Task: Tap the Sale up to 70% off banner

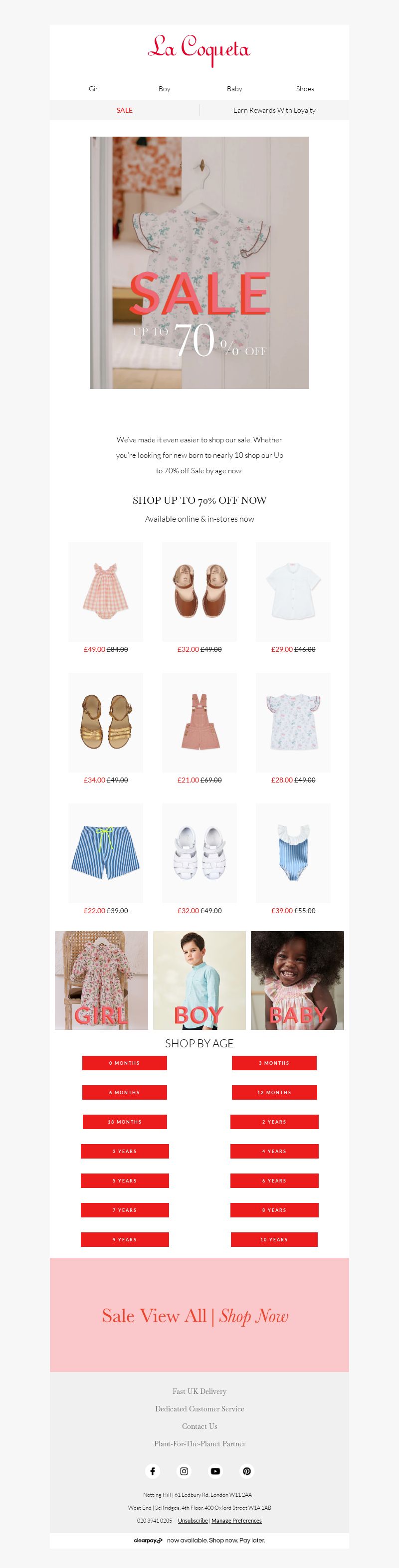Action: pyautogui.click(x=199, y=262)
